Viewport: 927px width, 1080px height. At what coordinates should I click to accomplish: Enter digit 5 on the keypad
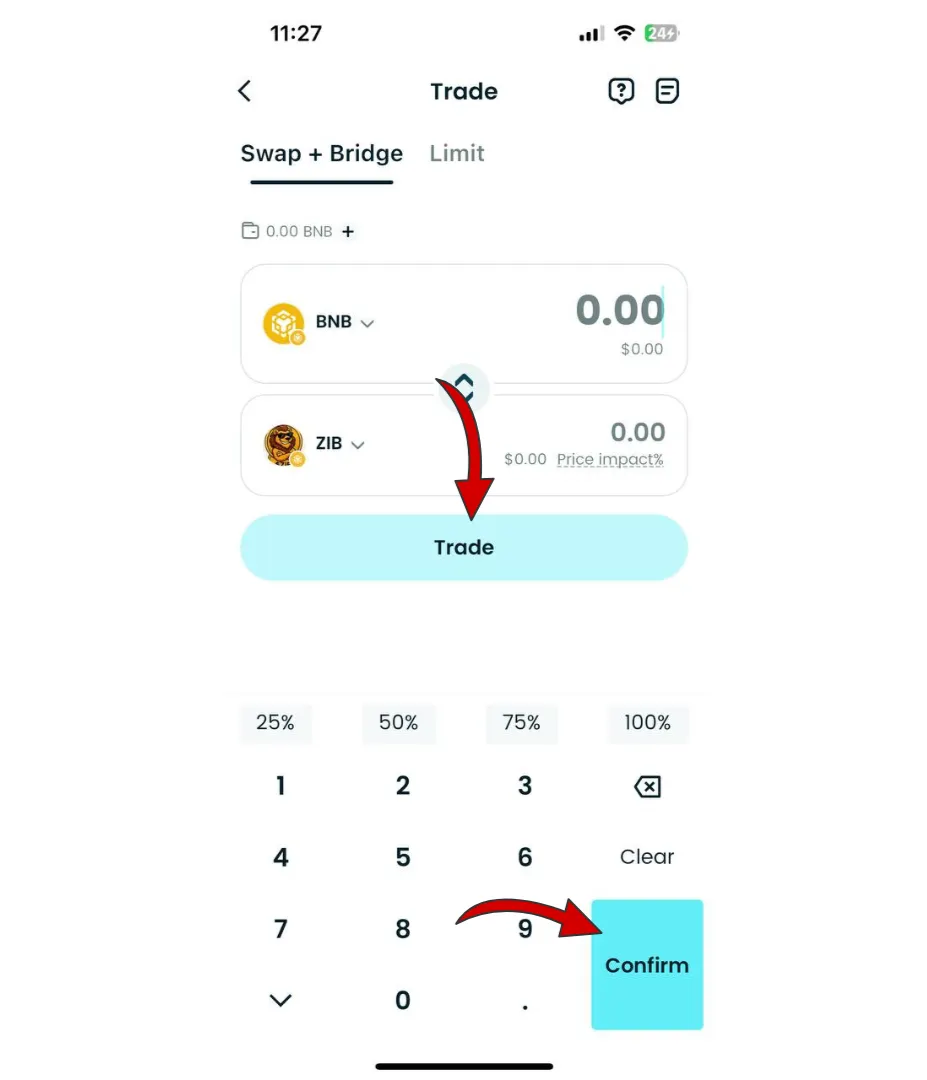403,857
